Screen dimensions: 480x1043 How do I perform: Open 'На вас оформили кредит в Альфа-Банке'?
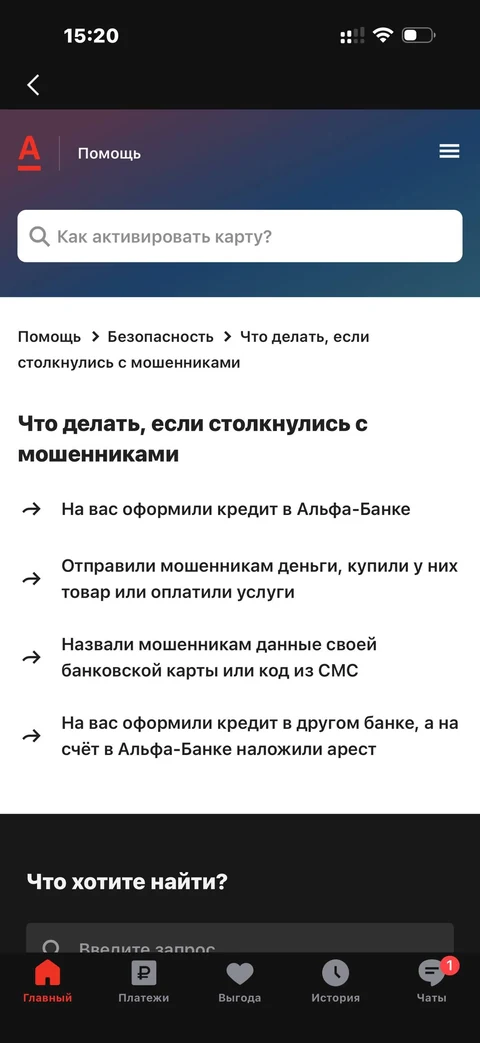coord(235,510)
